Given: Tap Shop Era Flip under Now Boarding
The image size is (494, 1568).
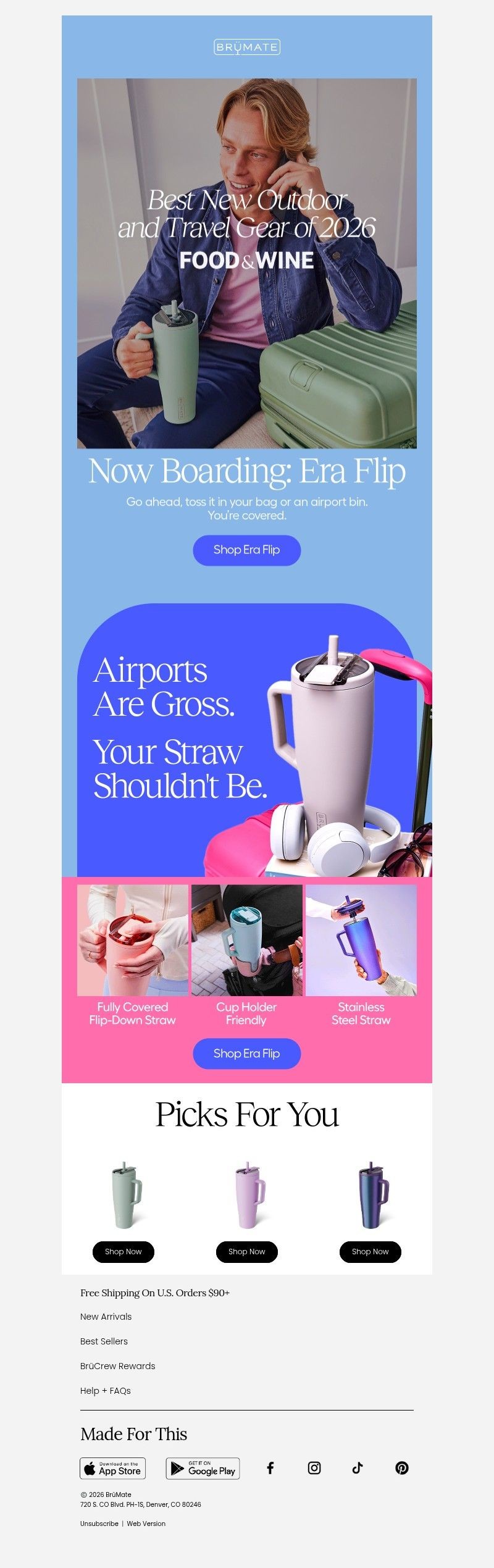Looking at the screenshot, I should (246, 550).
